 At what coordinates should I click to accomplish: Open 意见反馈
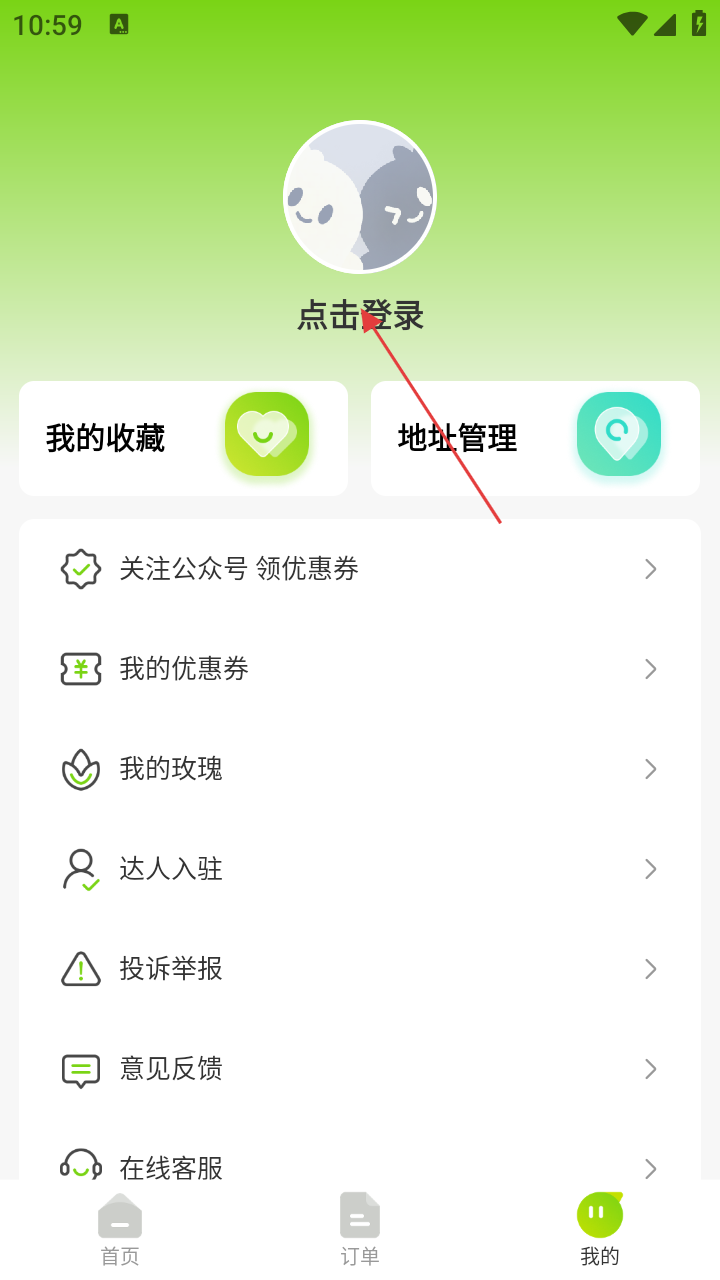pos(360,1069)
